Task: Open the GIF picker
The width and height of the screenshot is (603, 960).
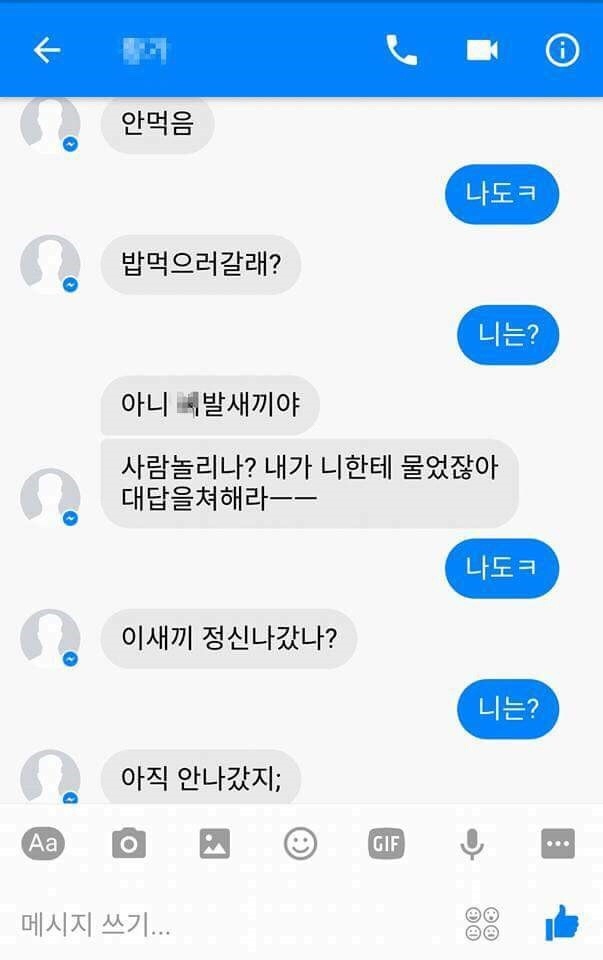Action: pyautogui.click(x=386, y=844)
